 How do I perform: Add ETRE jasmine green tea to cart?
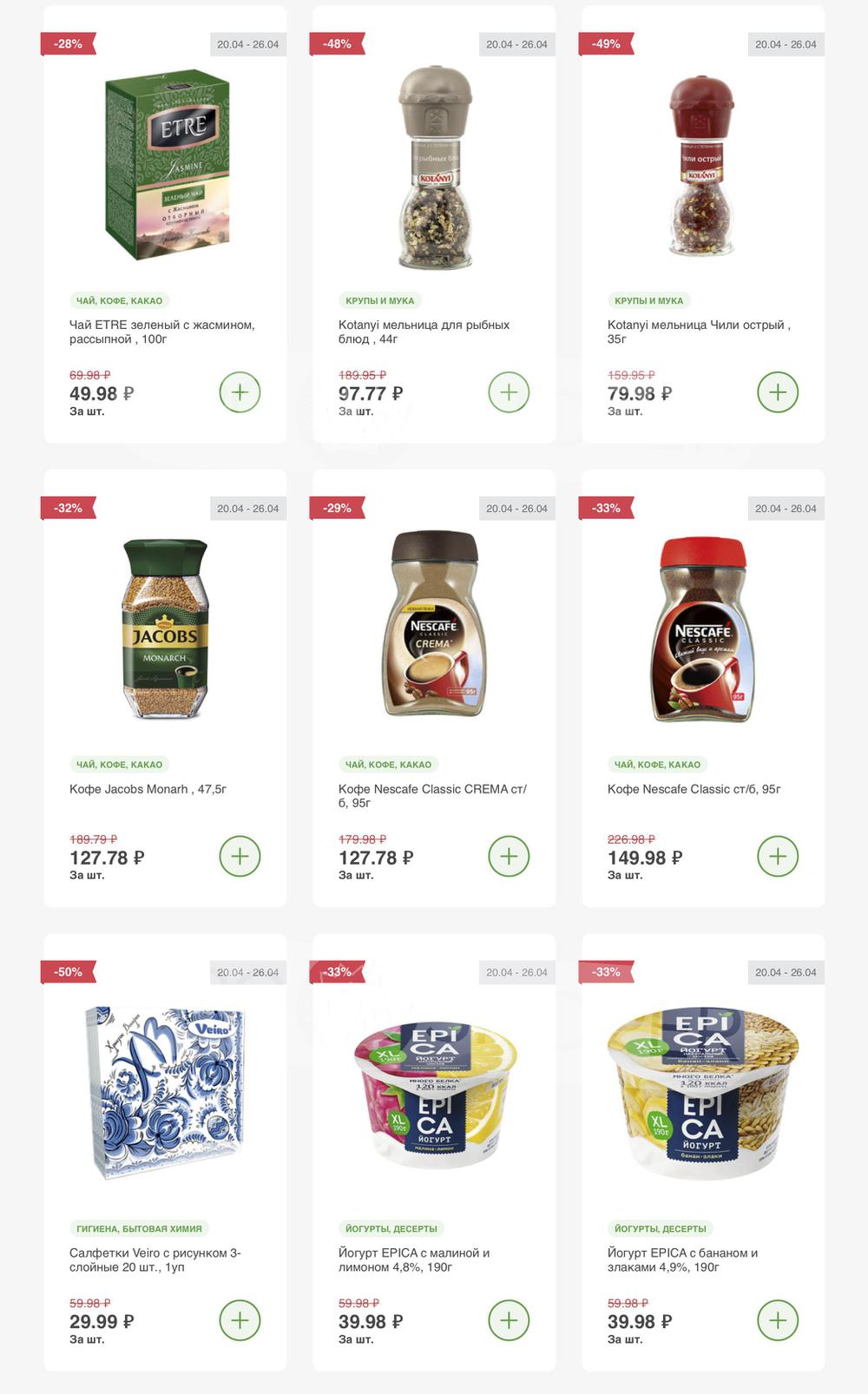point(240,392)
